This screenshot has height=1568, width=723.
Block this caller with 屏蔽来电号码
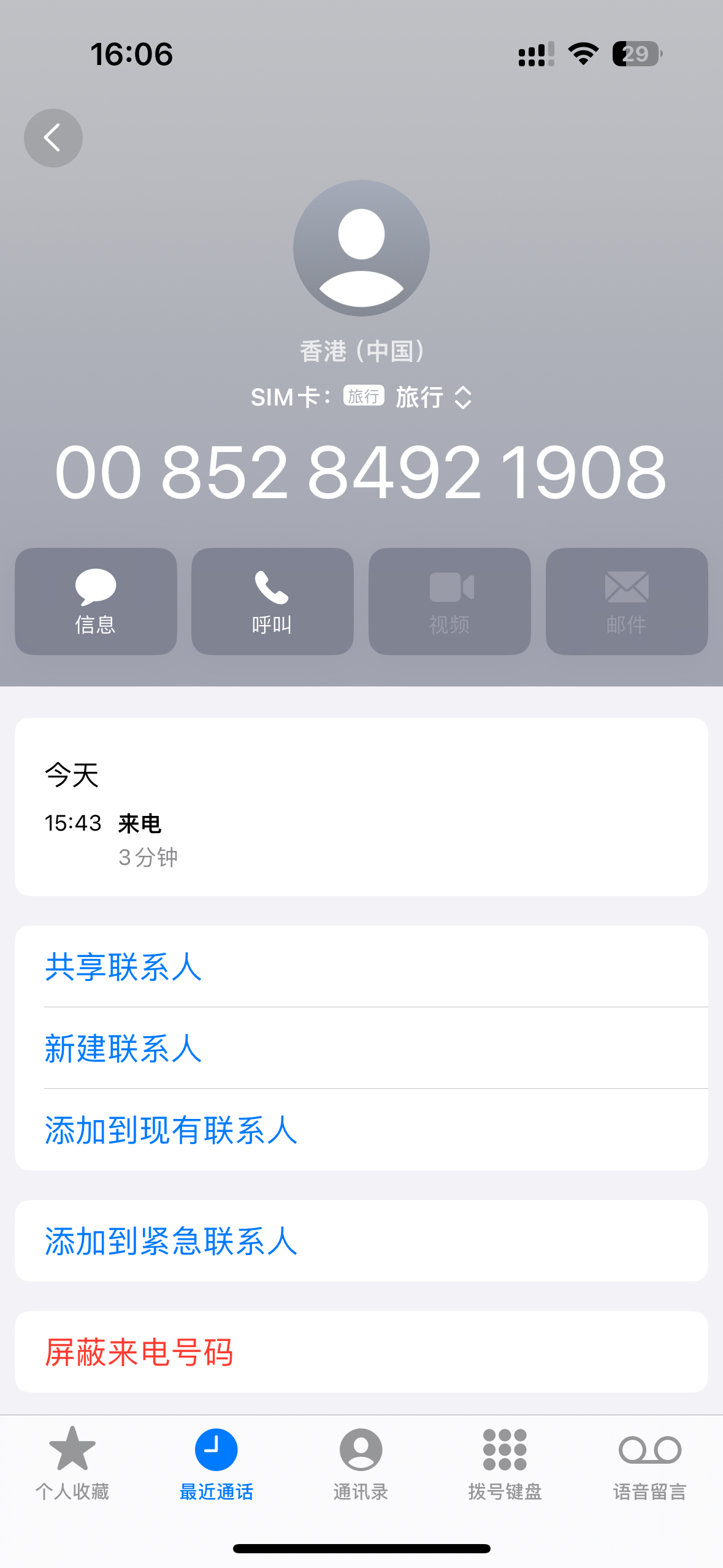[x=139, y=1352]
